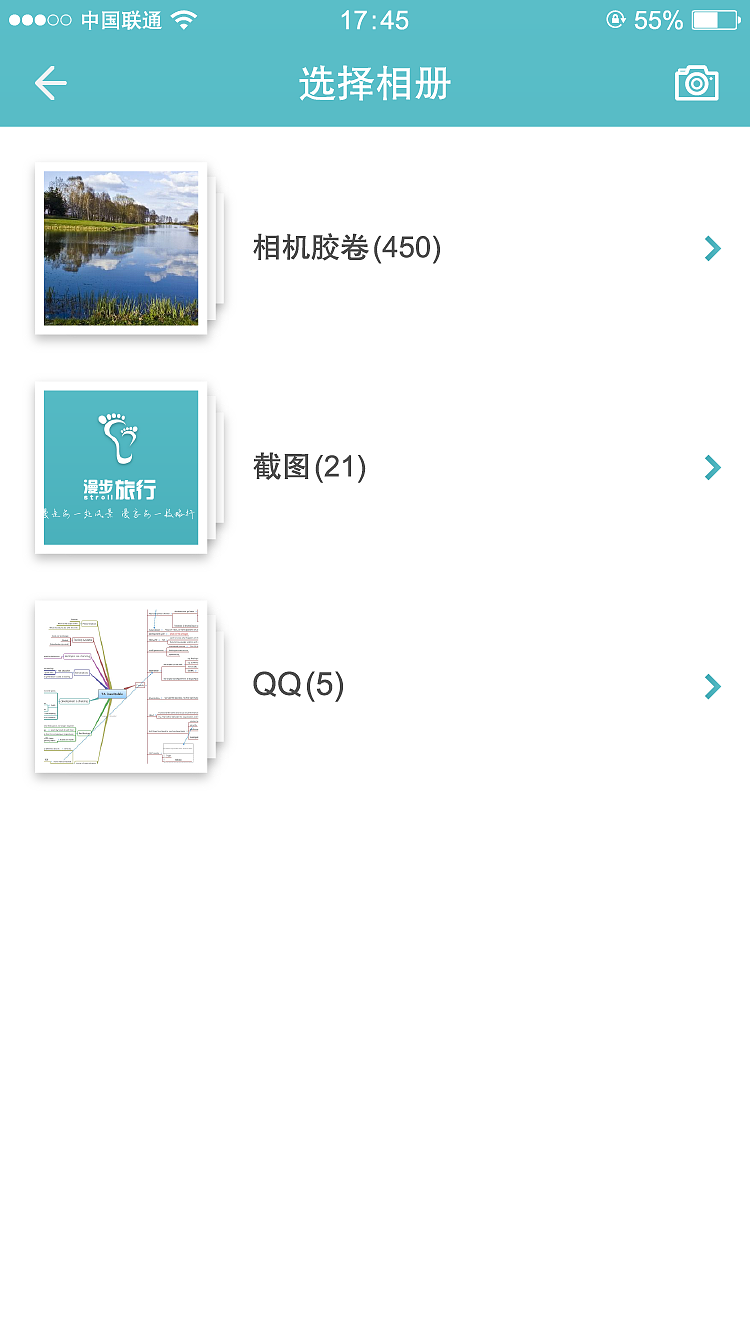The height and width of the screenshot is (1334, 750).
Task: Tap the 选择相册 title text
Action: coord(375,83)
